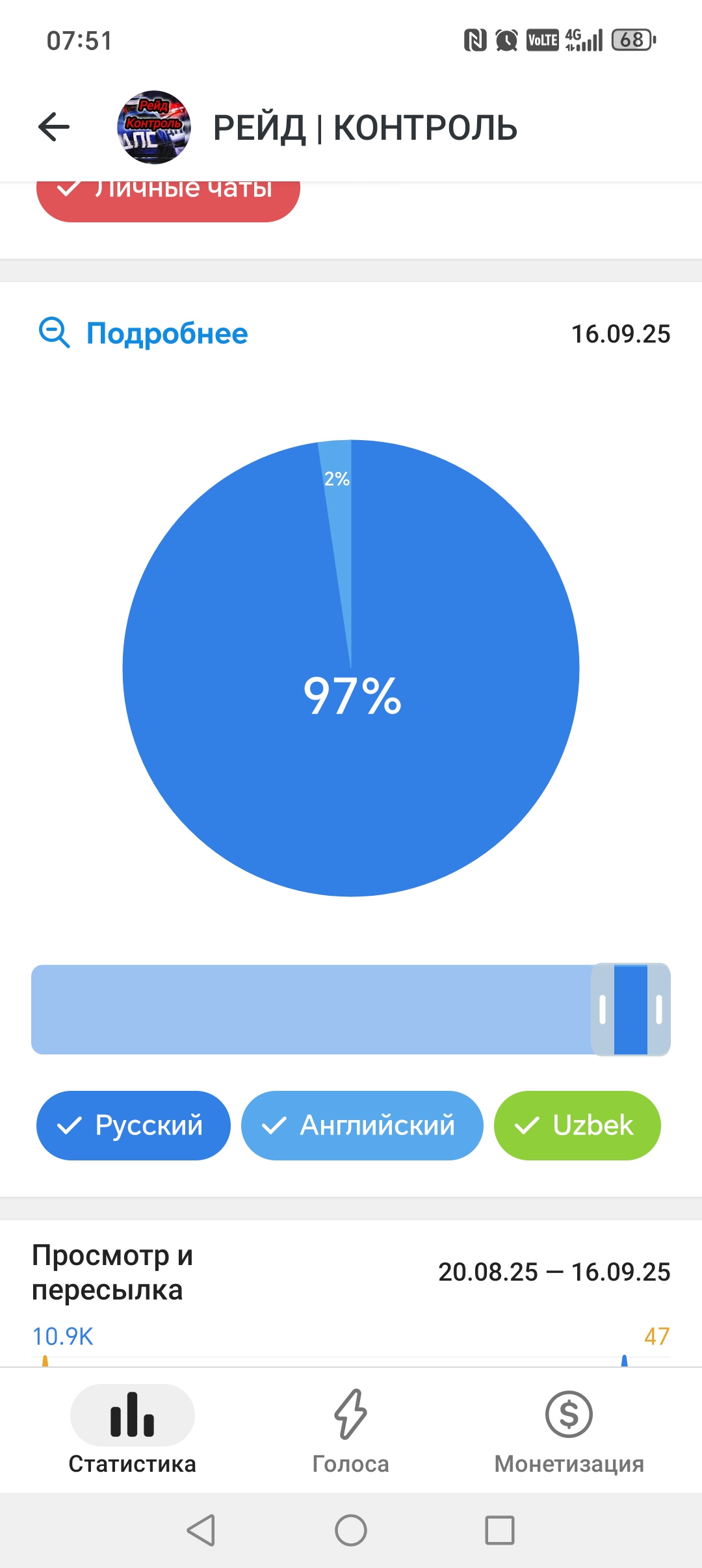Open recent apps from navigation bar
This screenshot has height=1568, width=702.
(500, 1530)
